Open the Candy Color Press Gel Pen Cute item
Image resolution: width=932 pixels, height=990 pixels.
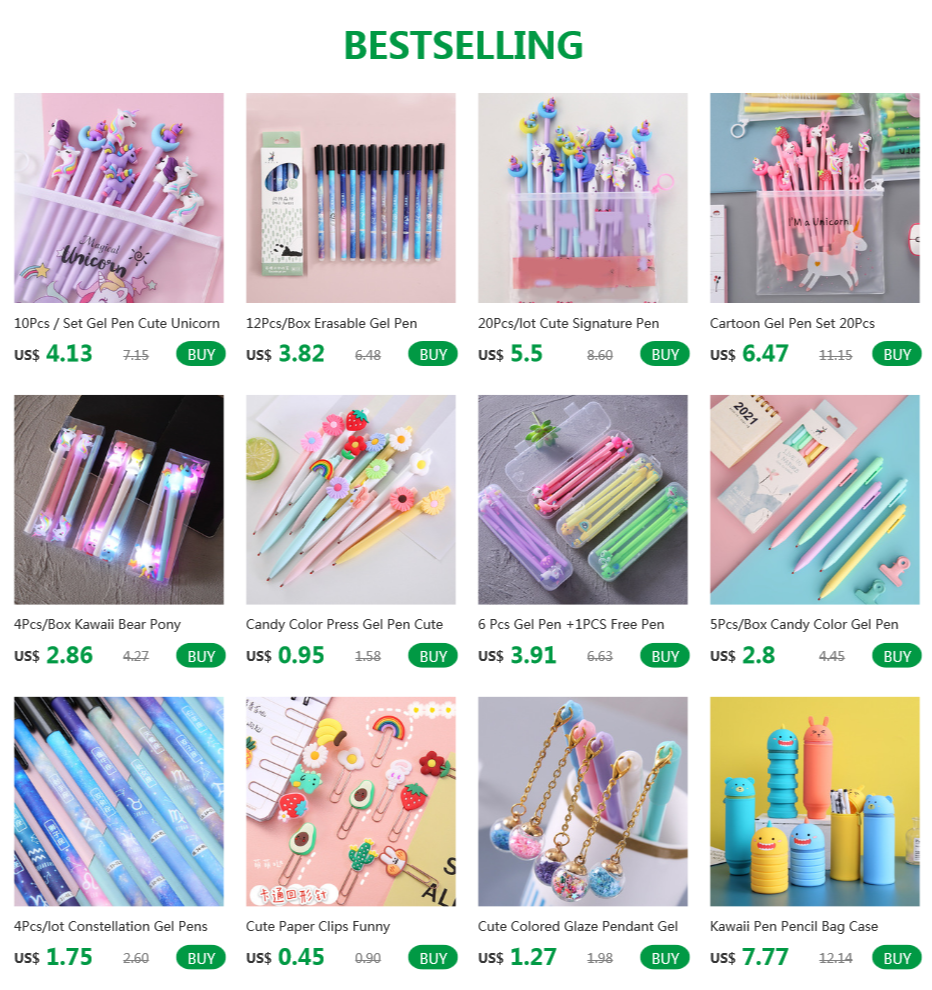(351, 500)
